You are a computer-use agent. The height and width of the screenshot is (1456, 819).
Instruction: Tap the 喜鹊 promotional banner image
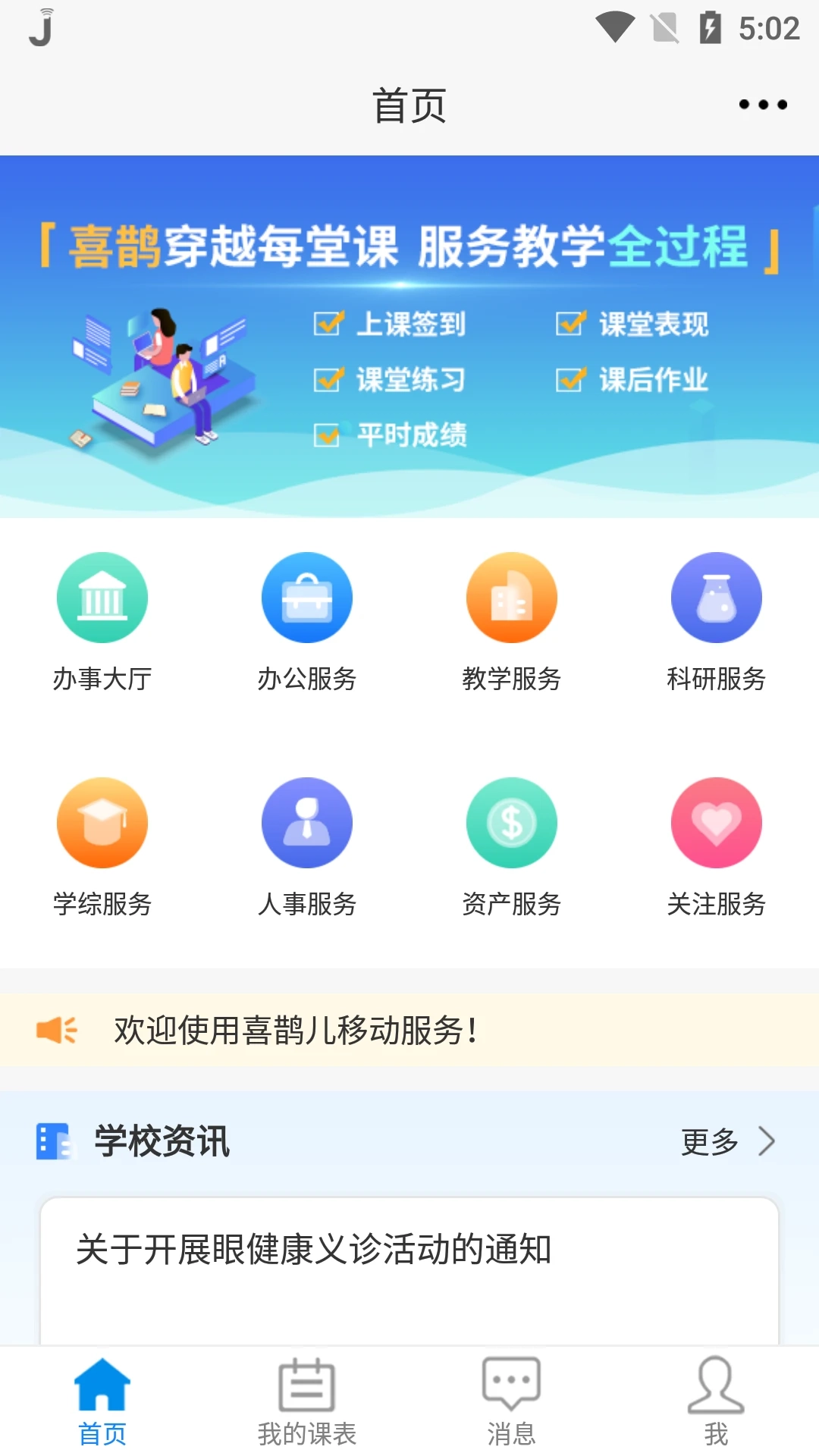(x=409, y=334)
